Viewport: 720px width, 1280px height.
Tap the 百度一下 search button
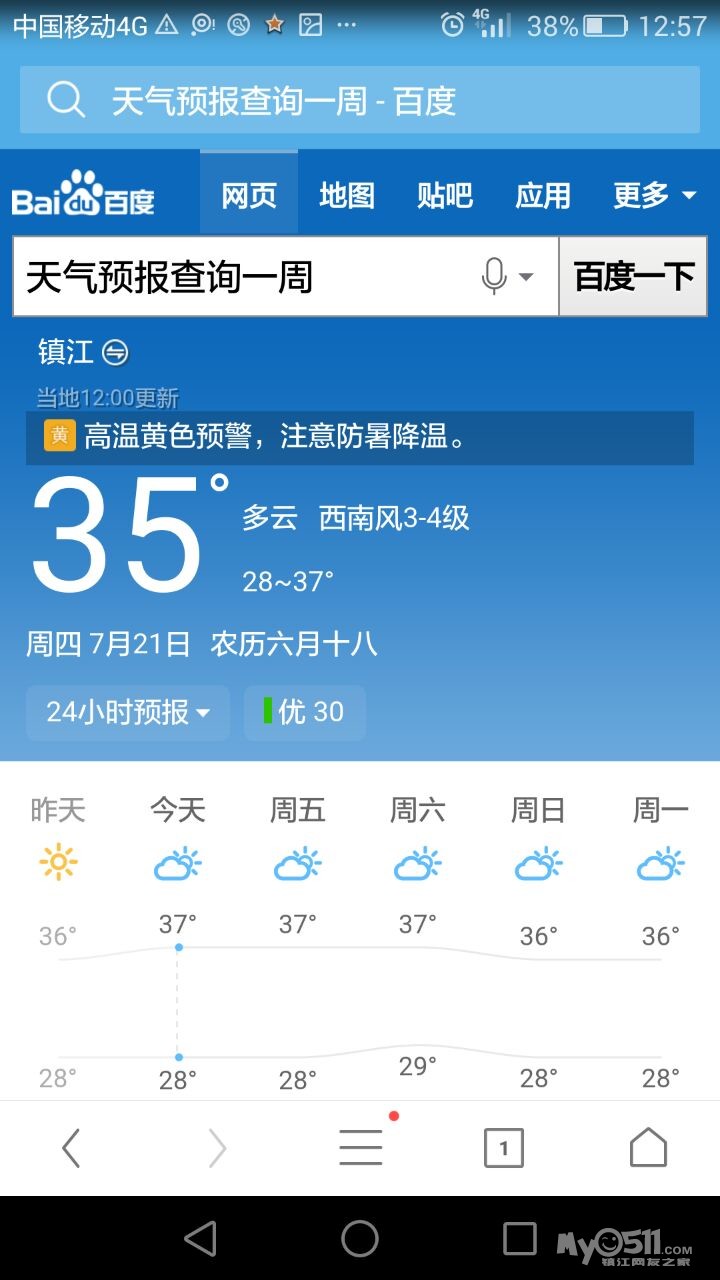point(633,277)
